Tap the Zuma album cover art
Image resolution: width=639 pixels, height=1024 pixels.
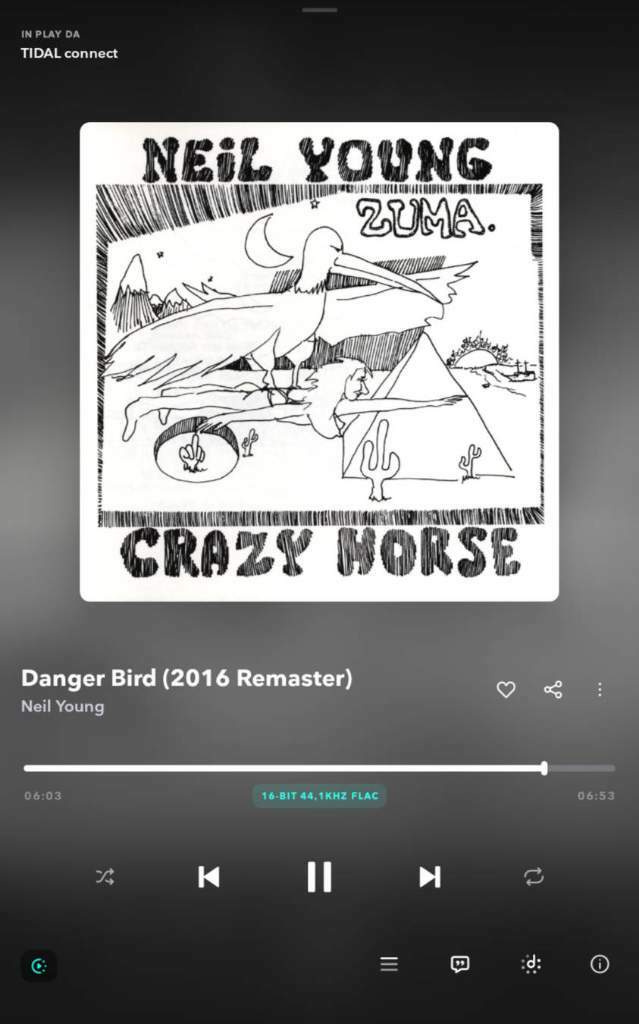click(319, 361)
